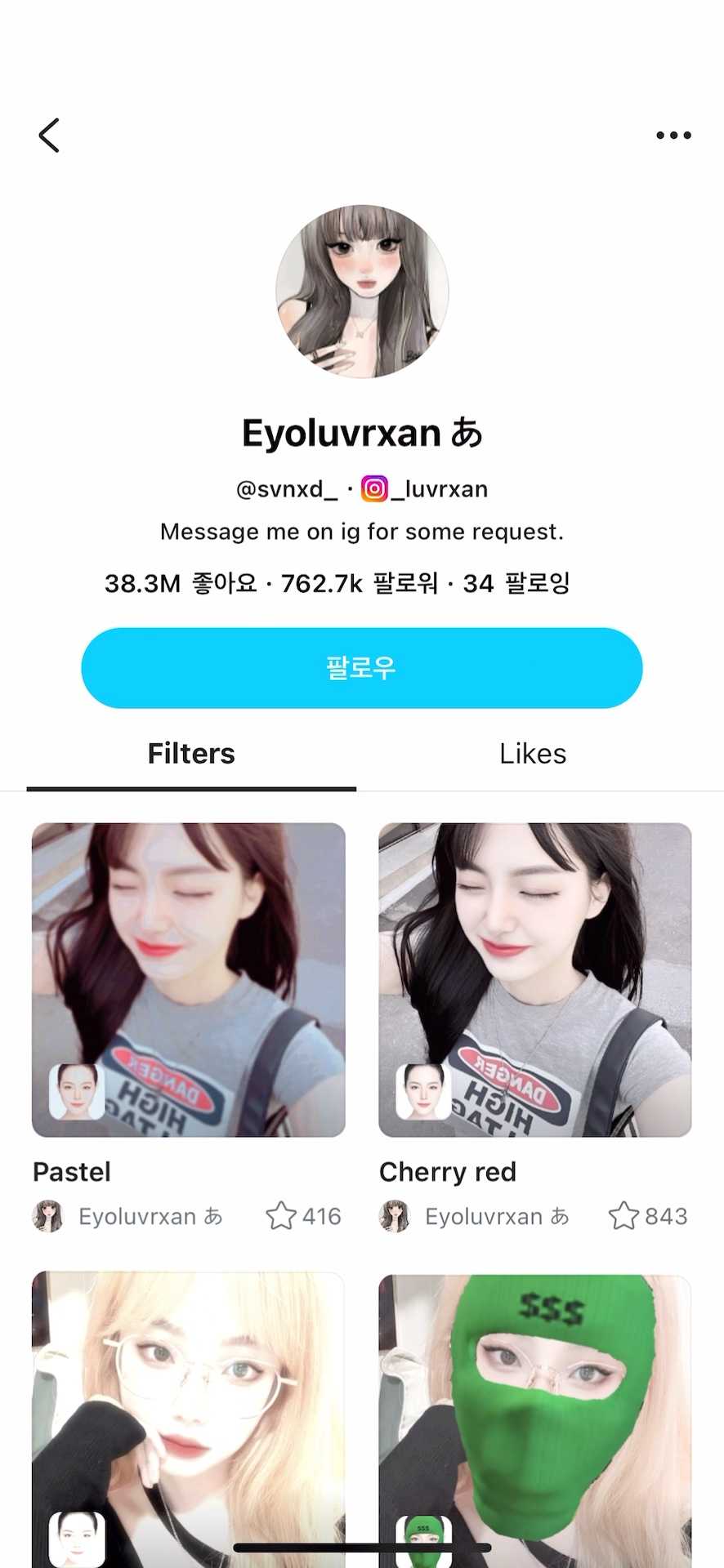
Task: Favorite the Pastel filter via its star
Action: click(281, 1216)
